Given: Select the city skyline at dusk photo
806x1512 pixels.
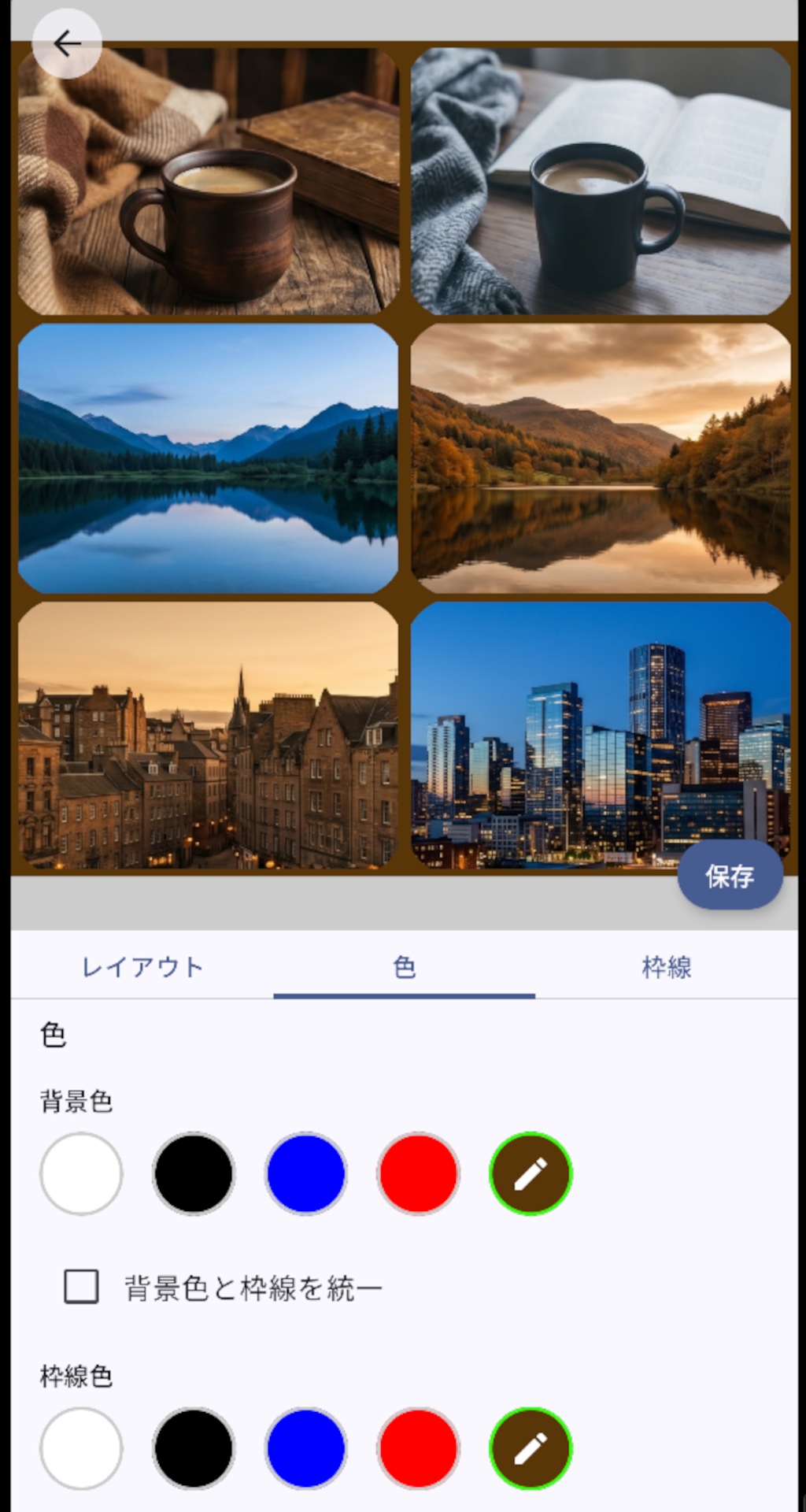Looking at the screenshot, I should point(601,736).
